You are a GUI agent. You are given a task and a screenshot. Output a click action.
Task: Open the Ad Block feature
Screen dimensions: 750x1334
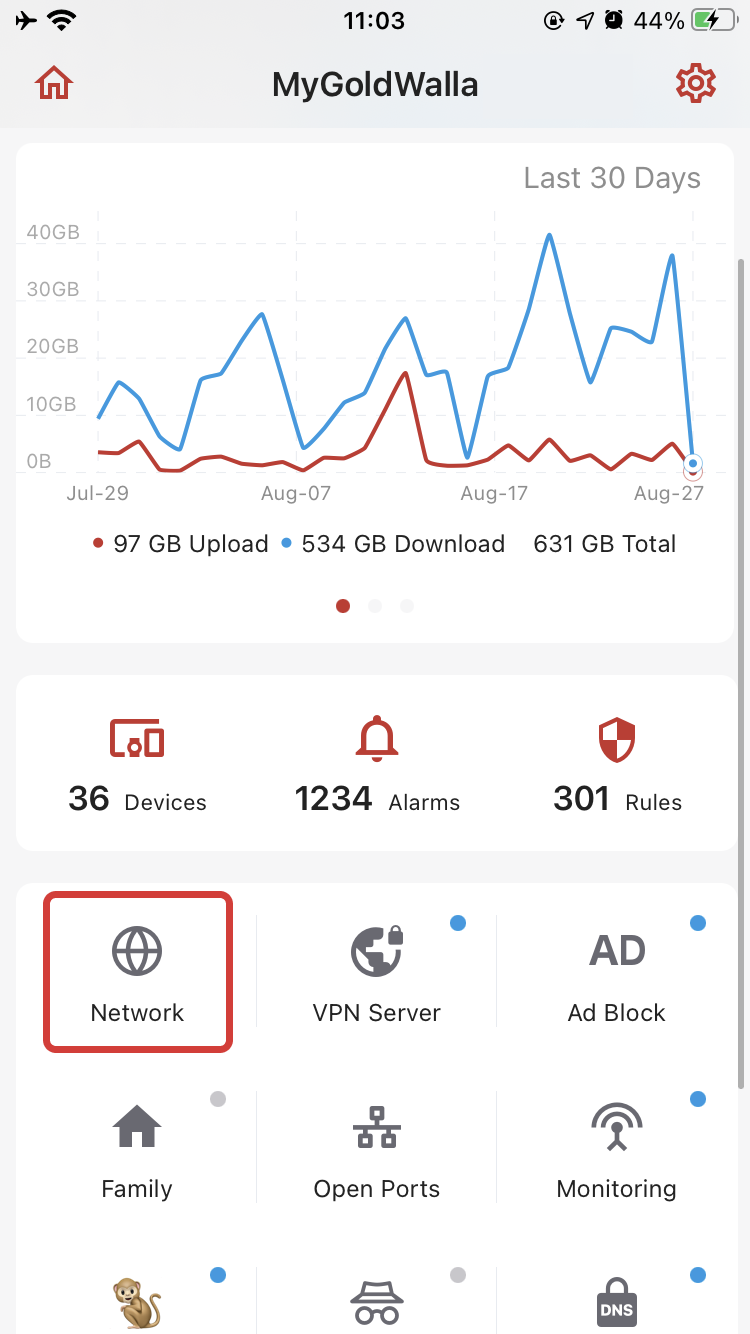pos(617,972)
